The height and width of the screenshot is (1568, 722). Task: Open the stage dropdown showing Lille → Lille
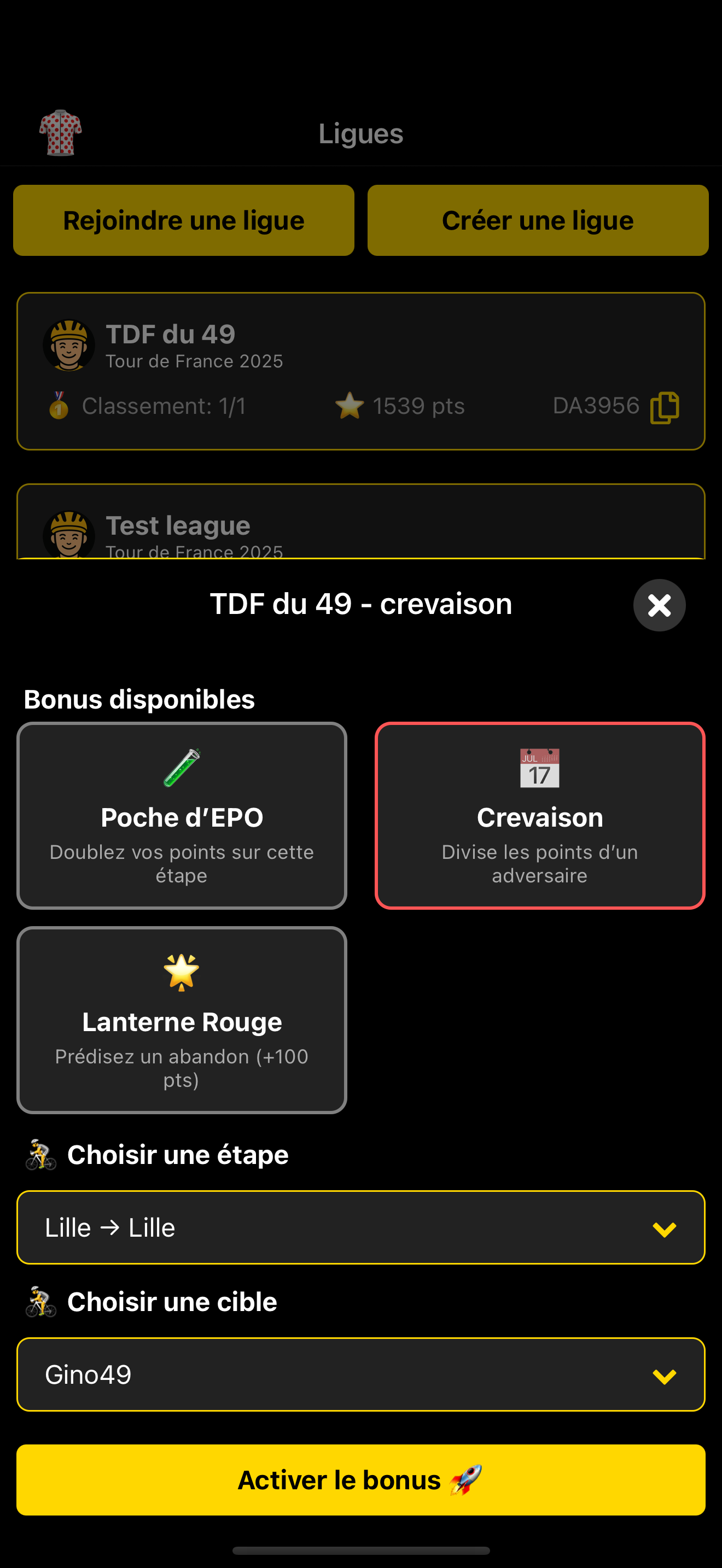tap(360, 1227)
